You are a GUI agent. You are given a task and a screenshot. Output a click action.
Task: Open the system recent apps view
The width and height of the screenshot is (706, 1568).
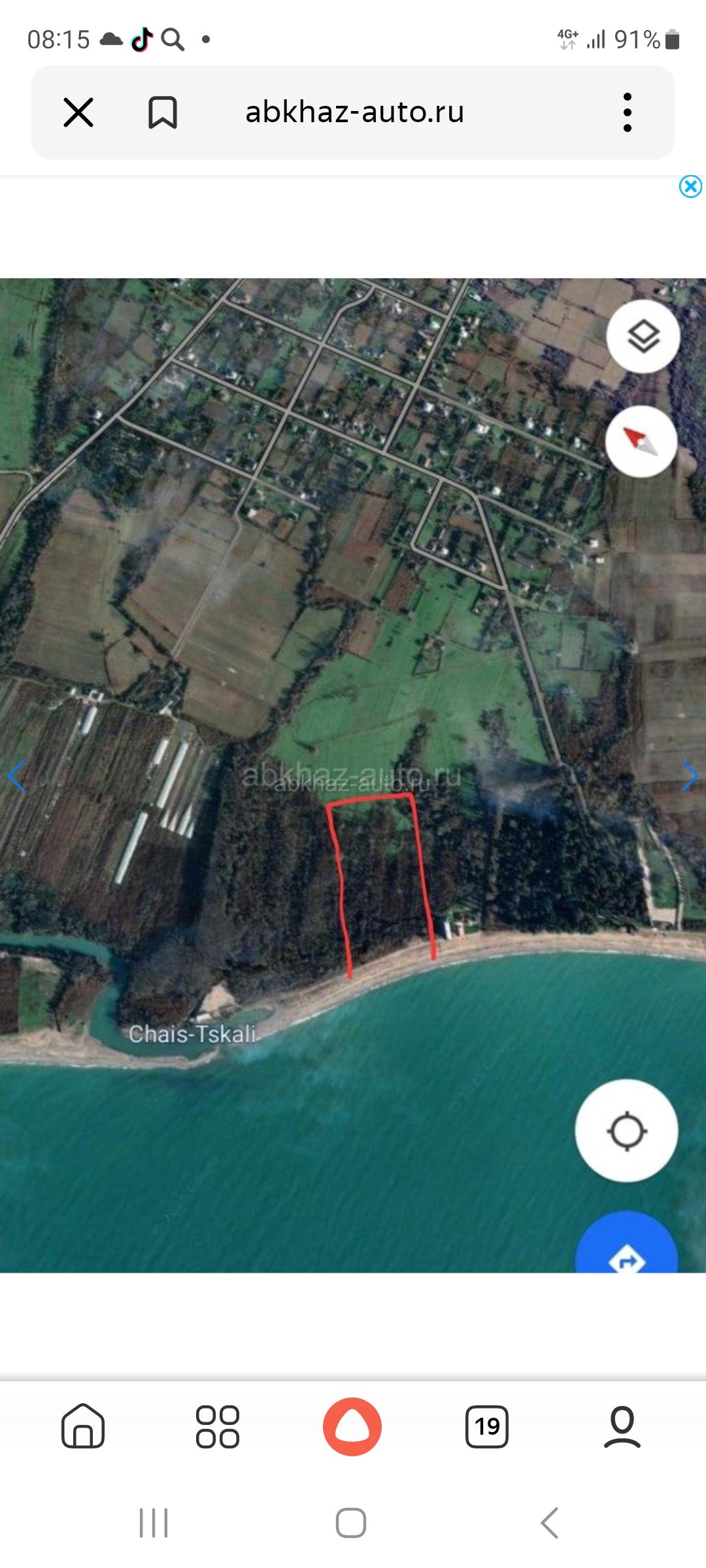154,1523
